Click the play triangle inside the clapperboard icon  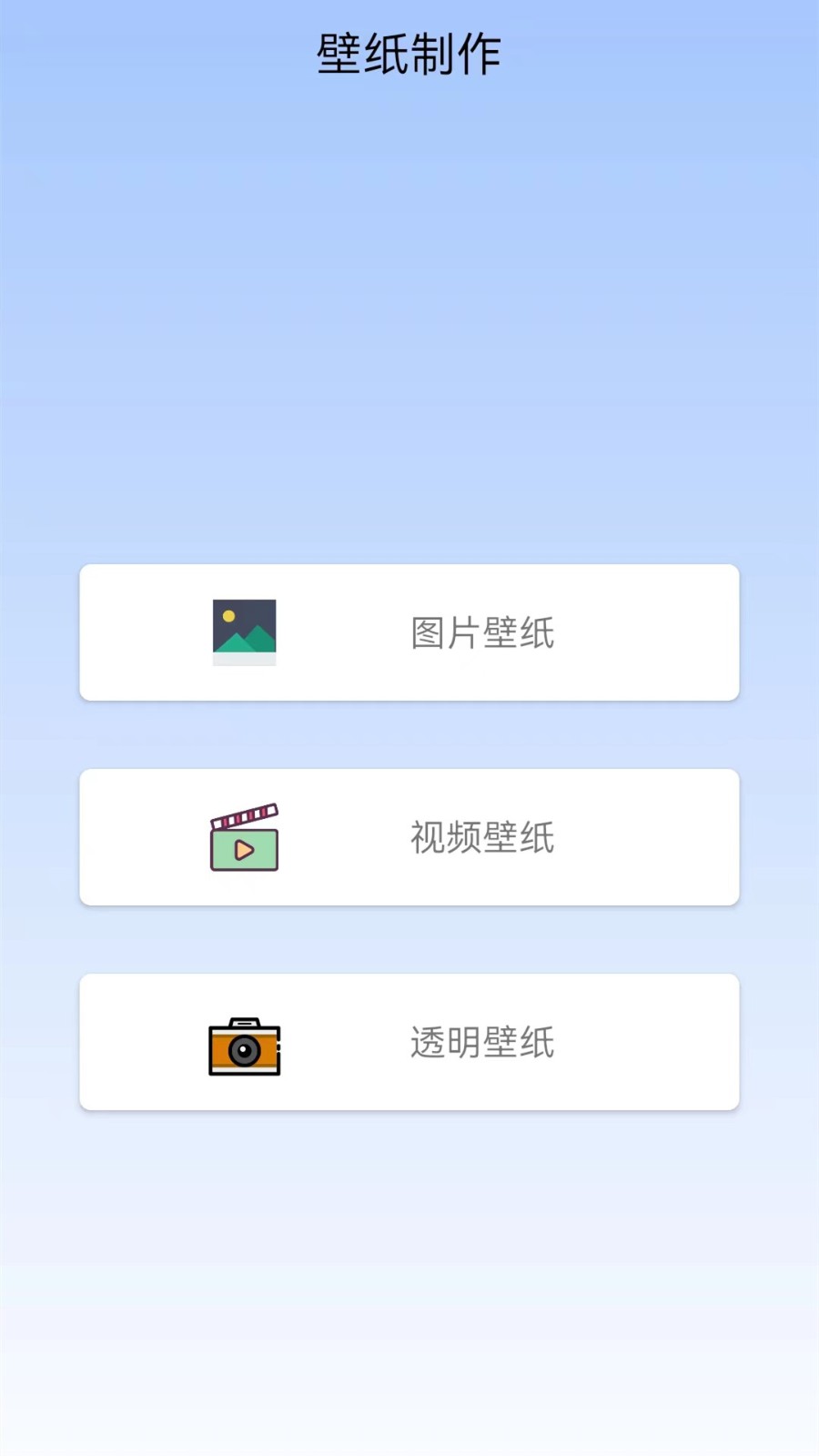[x=244, y=851]
